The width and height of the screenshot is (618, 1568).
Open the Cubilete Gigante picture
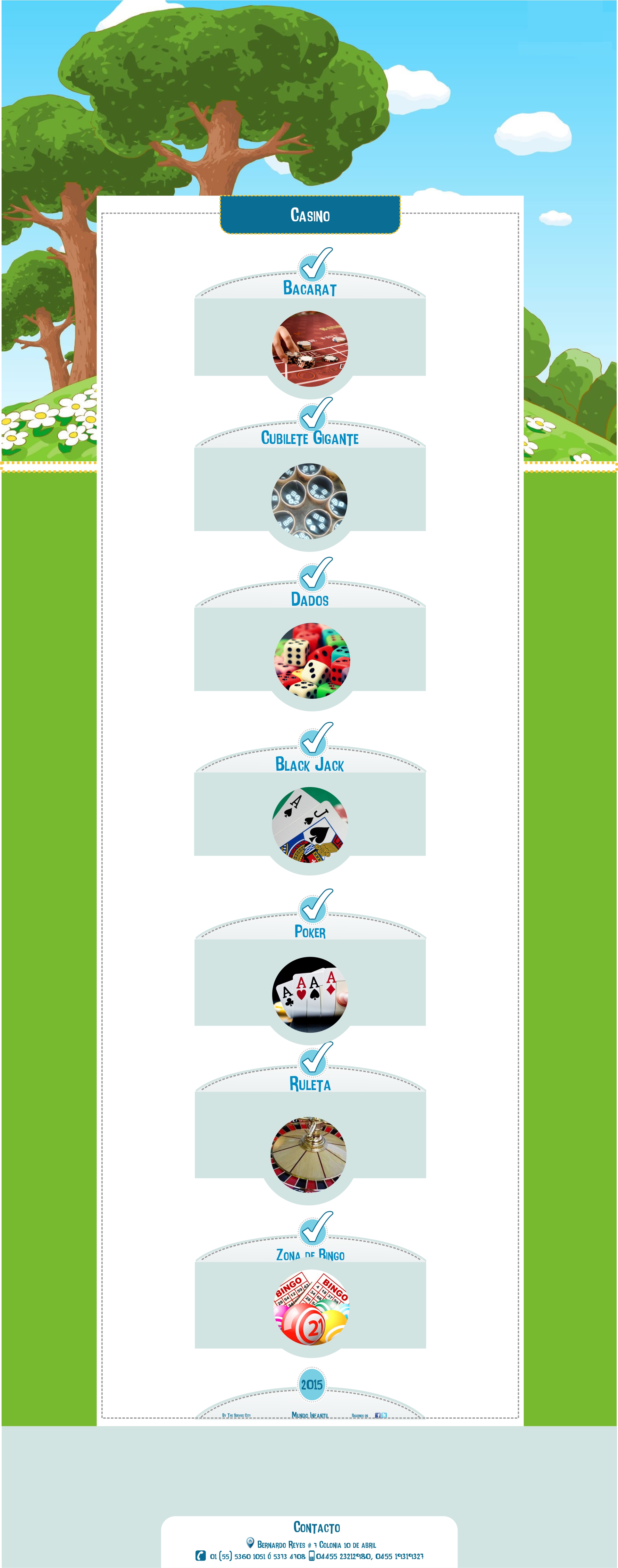(309, 502)
